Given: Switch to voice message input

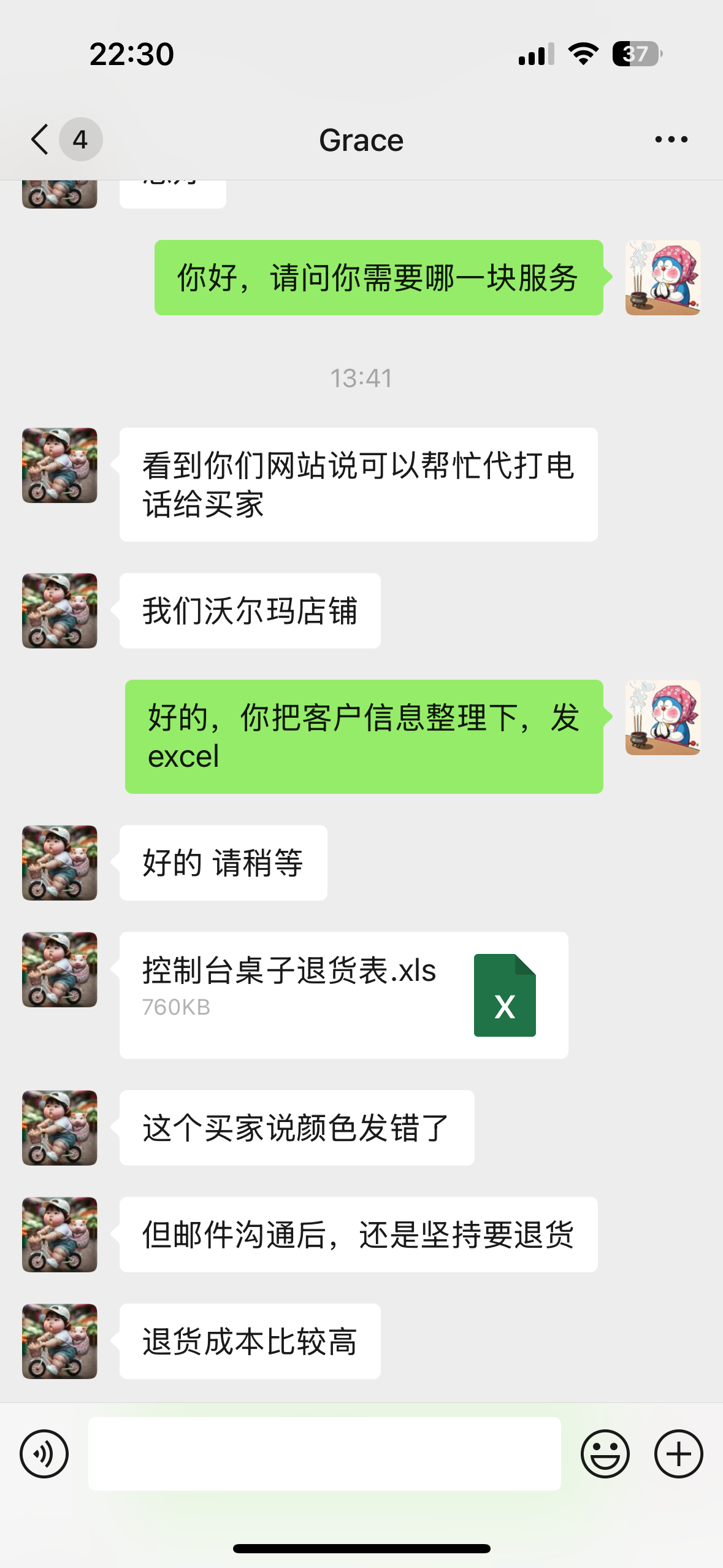Looking at the screenshot, I should pyautogui.click(x=44, y=1453).
